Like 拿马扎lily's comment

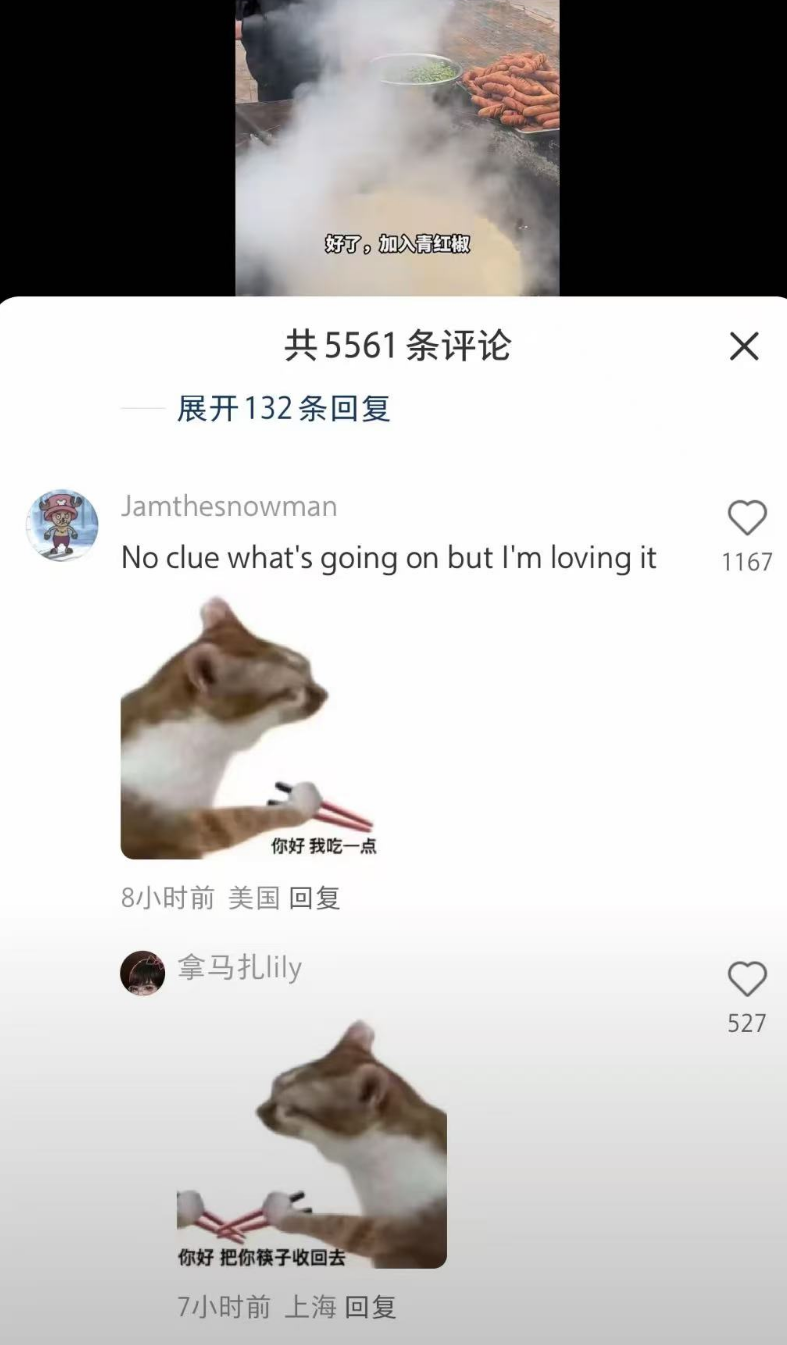(746, 980)
